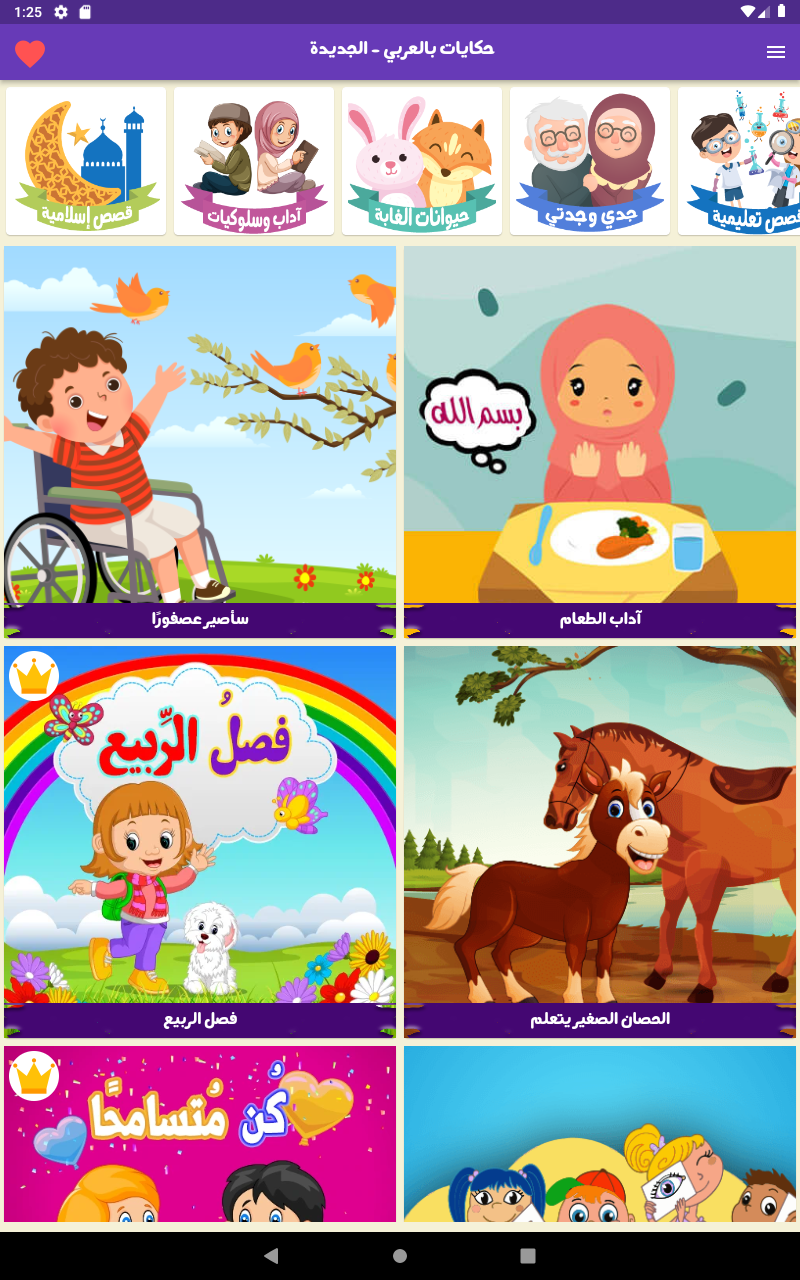
Task: Browse the حيوانات الغابة category
Action: pyautogui.click(x=422, y=161)
